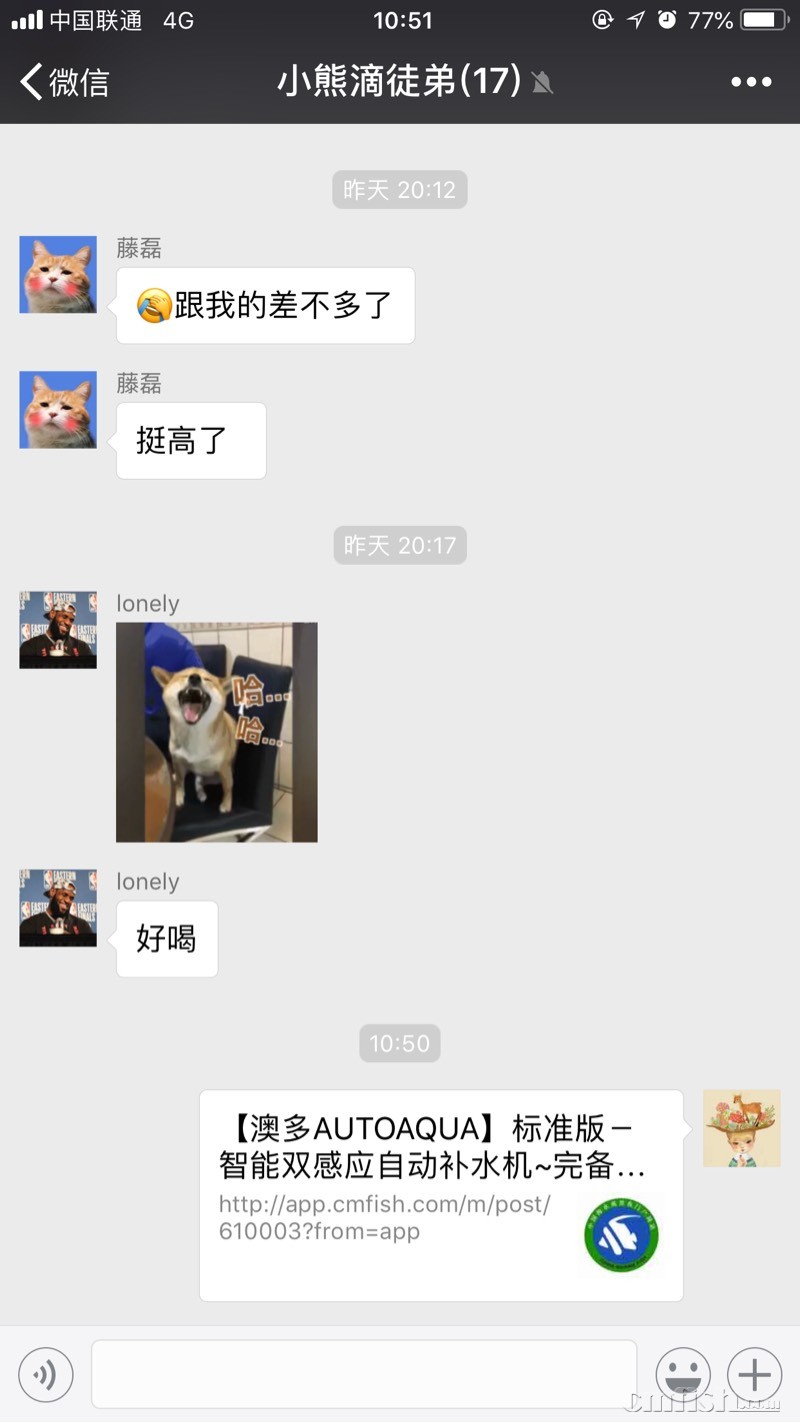Switch to voice message input
The image size is (800, 1423).
click(46, 1375)
